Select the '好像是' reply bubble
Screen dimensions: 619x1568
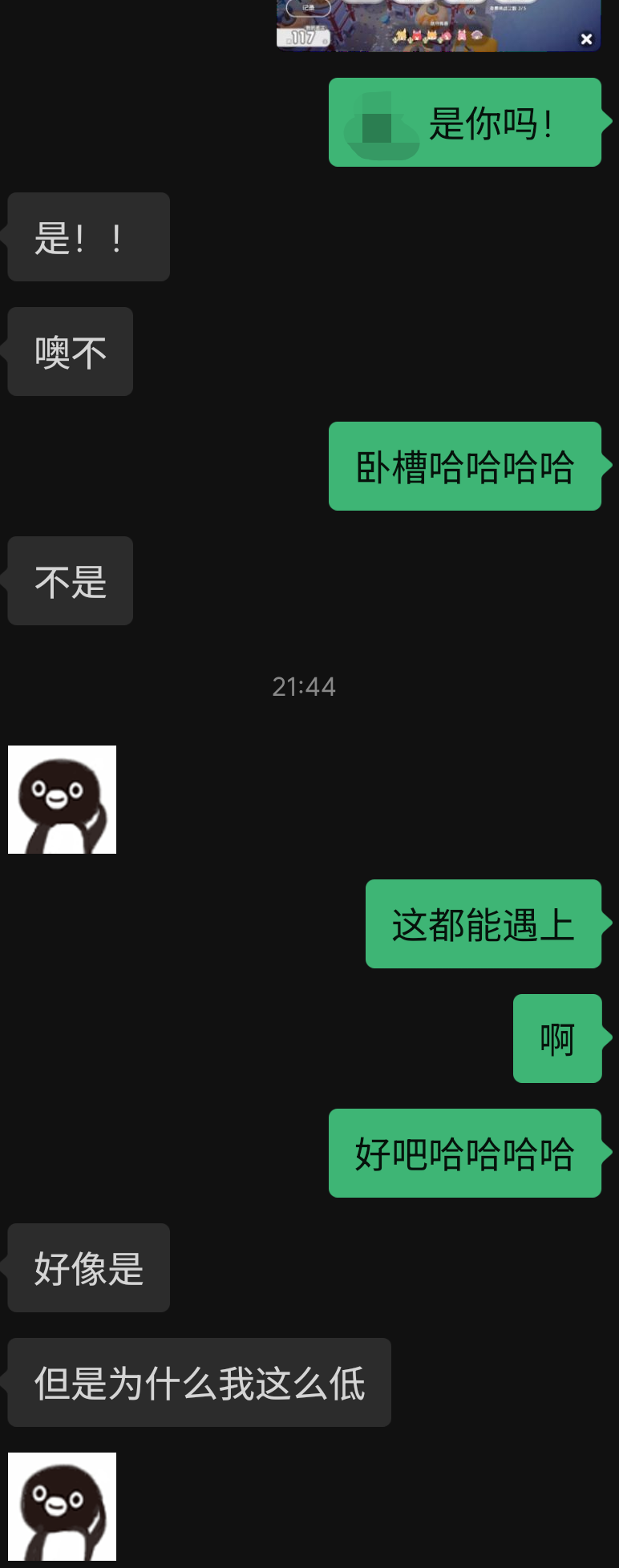click(88, 1268)
